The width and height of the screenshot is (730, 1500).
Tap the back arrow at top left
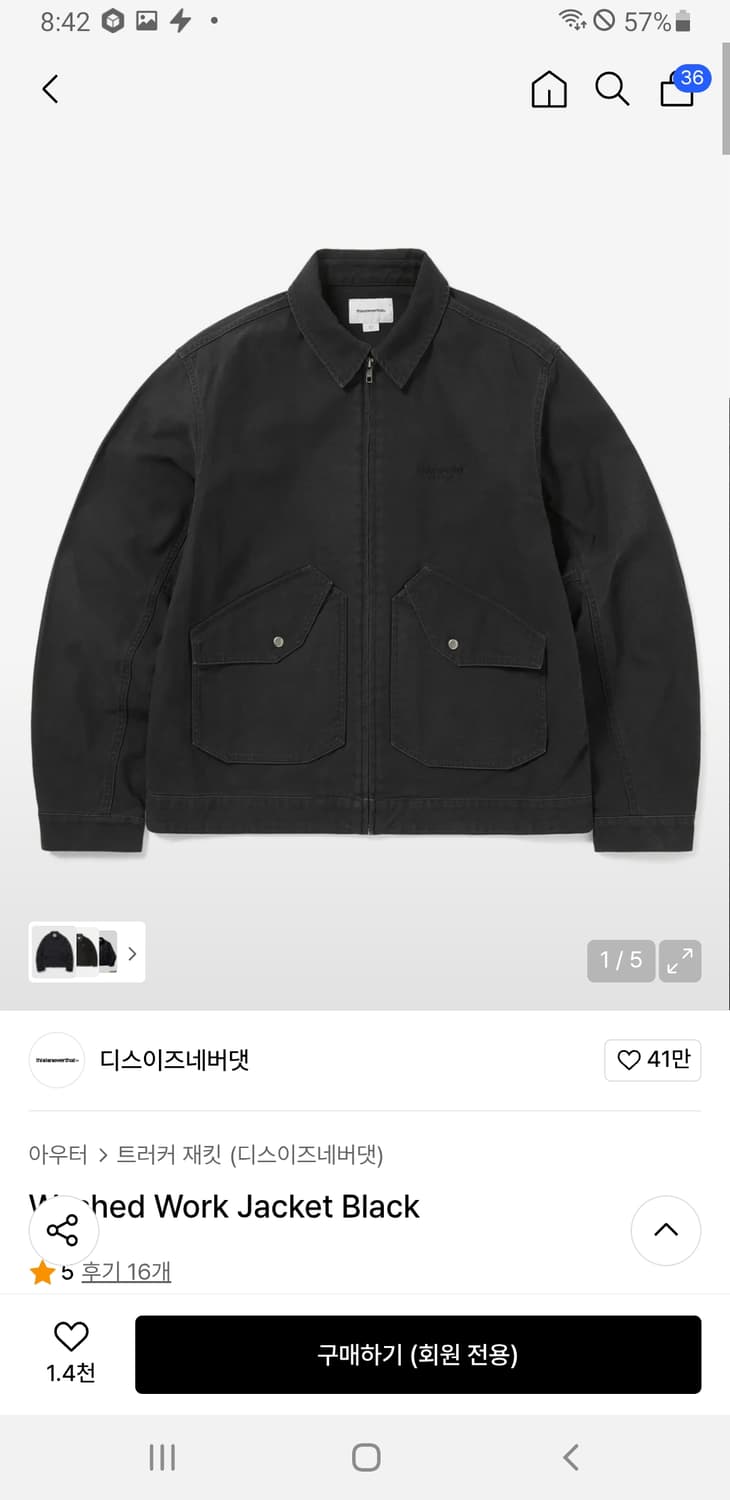(x=50, y=89)
